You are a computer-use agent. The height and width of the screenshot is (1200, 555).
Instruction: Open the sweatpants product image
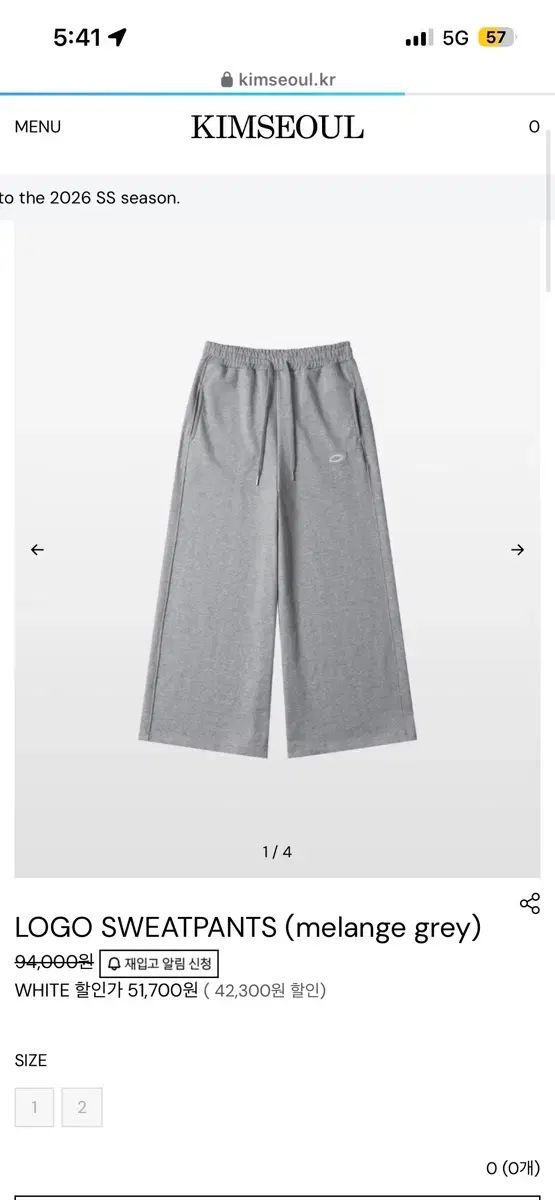277,548
